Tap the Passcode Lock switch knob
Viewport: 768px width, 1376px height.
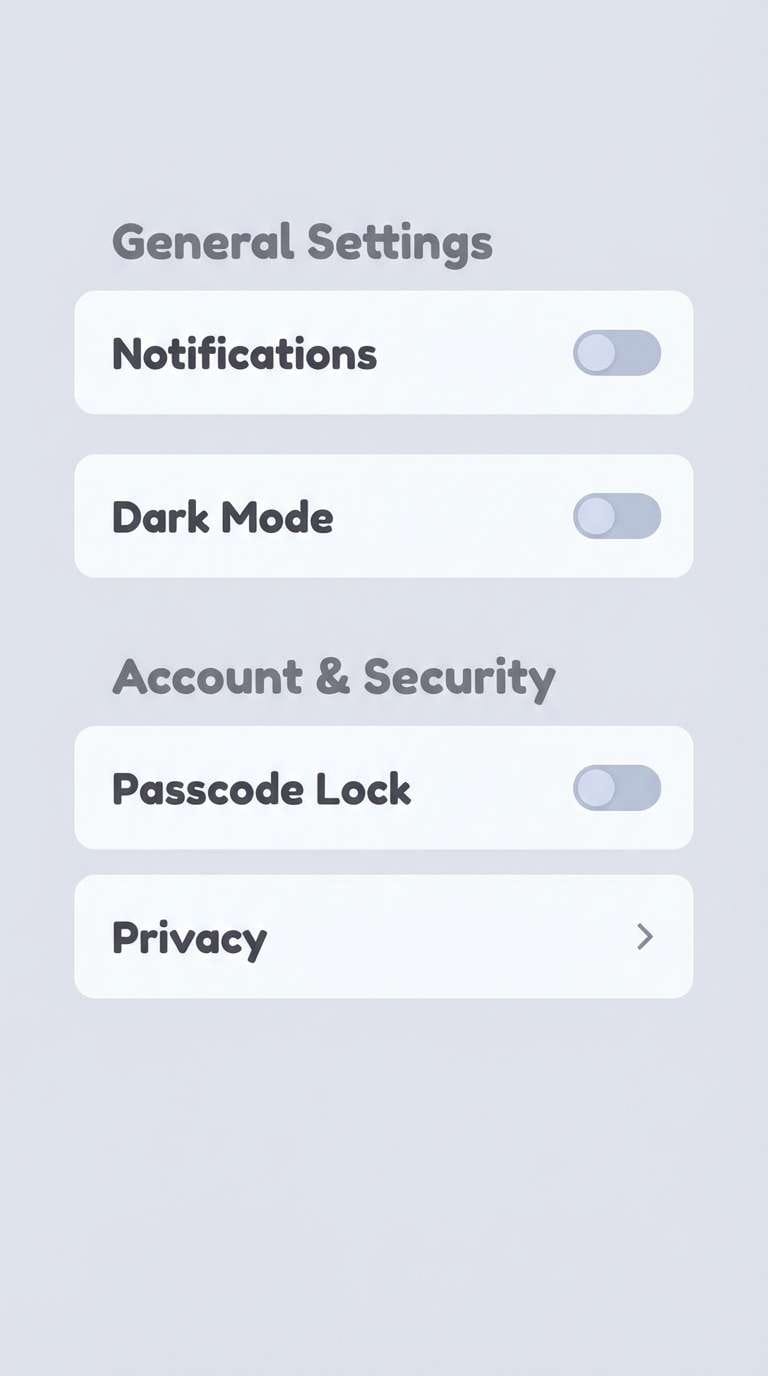pyautogui.click(x=597, y=788)
